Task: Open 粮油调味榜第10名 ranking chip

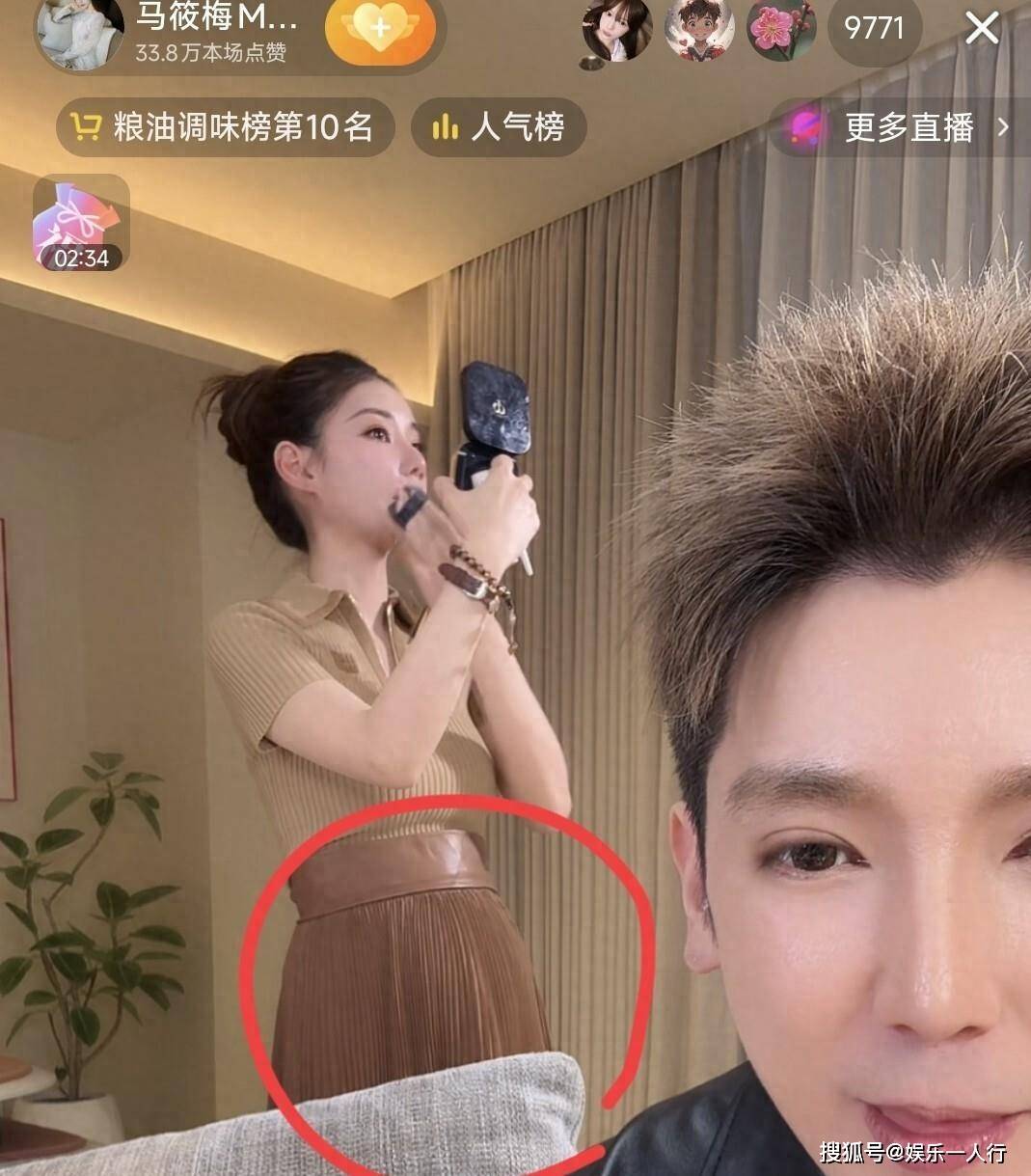Action: point(226,127)
